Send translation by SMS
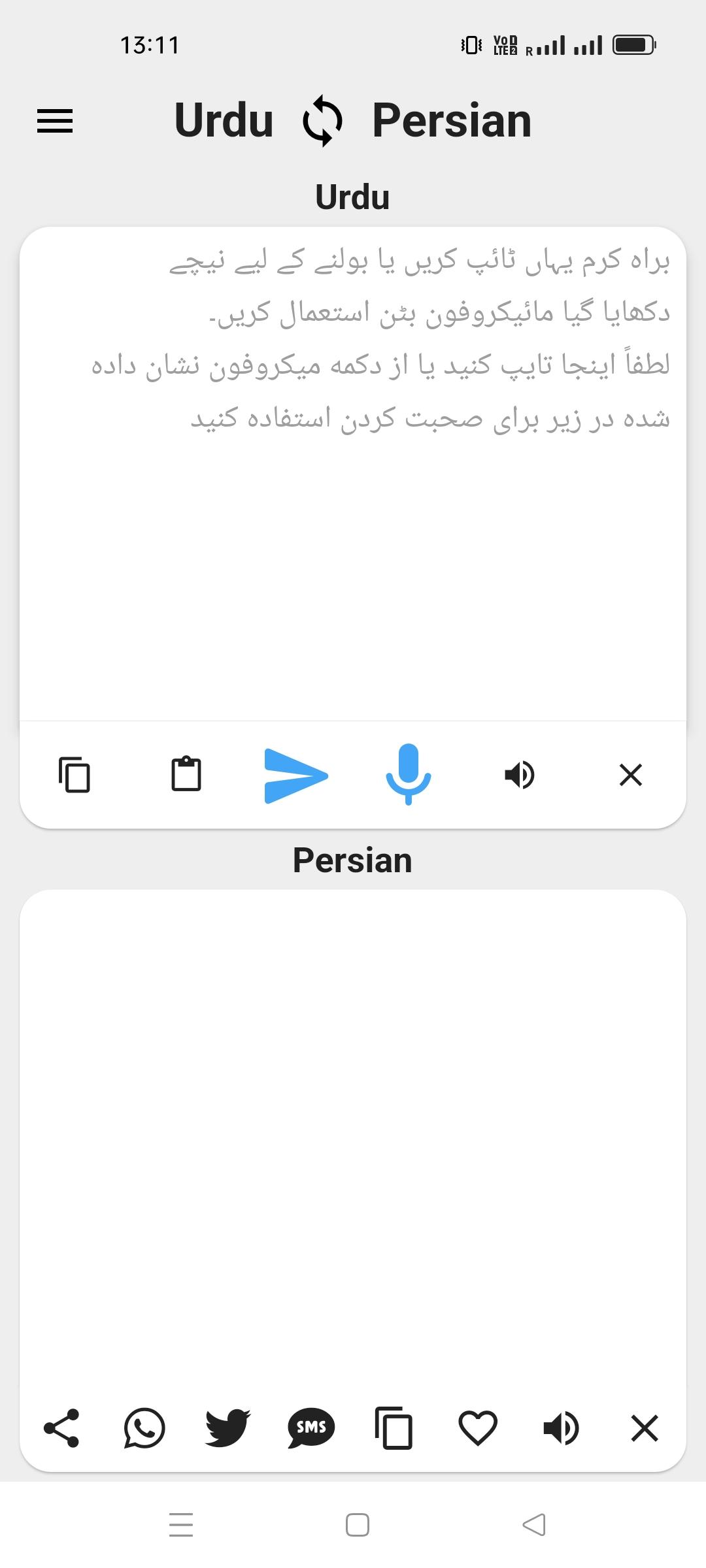 311,1428
